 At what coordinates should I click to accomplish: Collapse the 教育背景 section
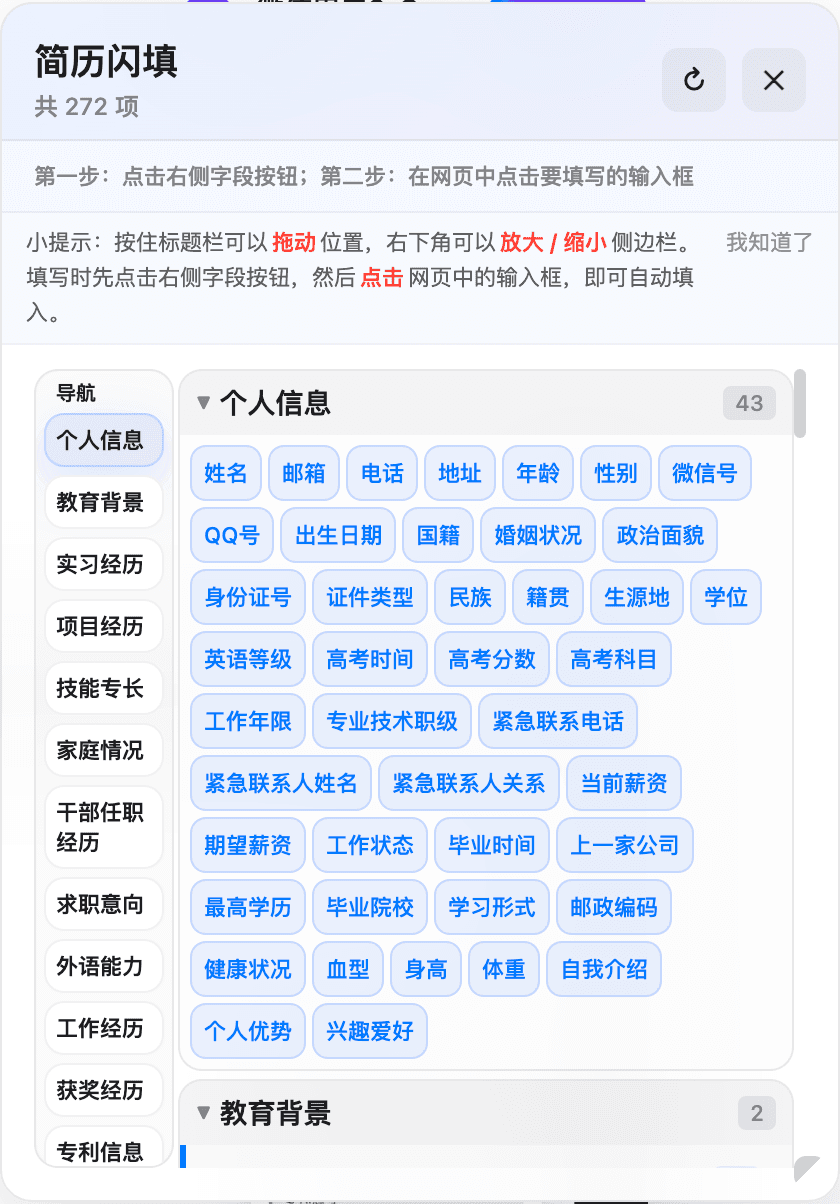tap(204, 1113)
